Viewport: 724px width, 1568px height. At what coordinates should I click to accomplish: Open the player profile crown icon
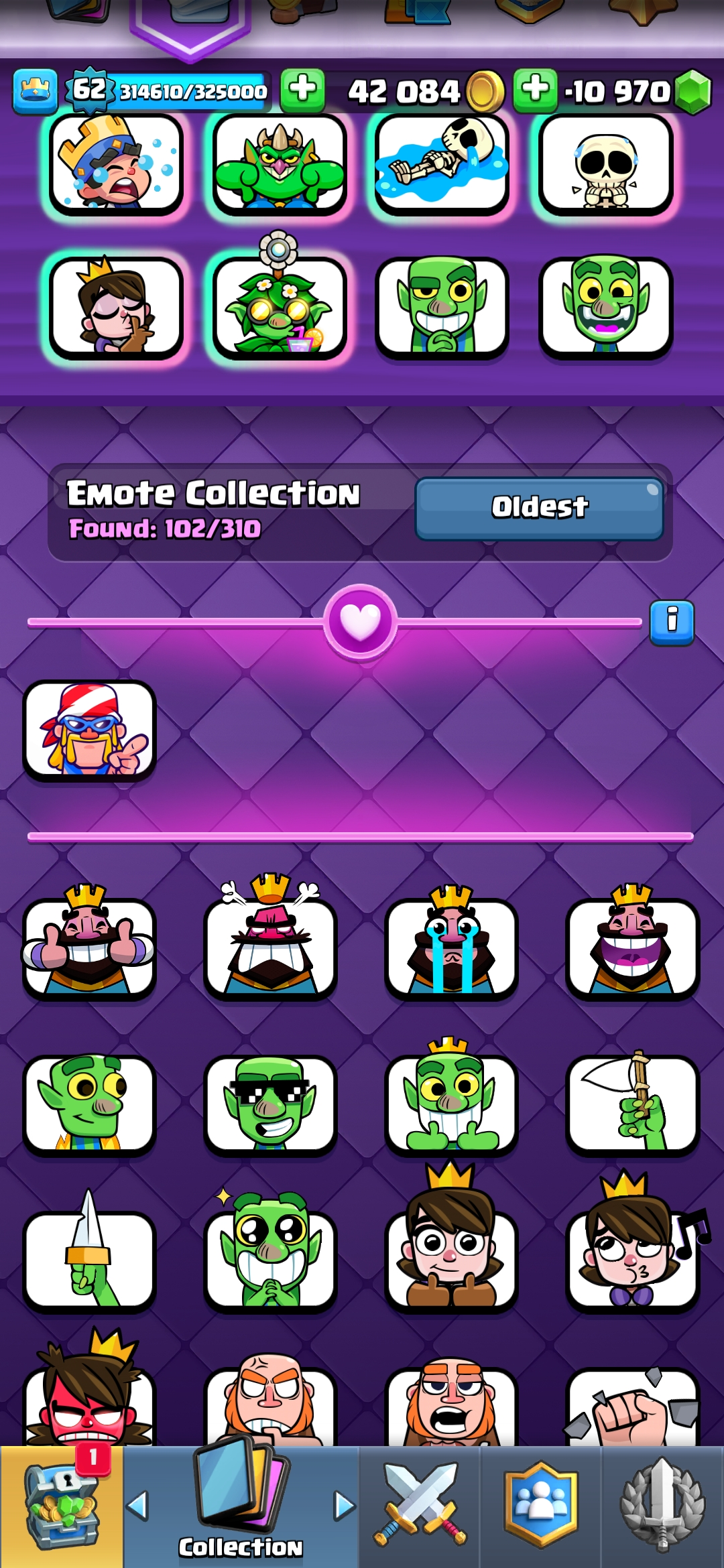35,90
